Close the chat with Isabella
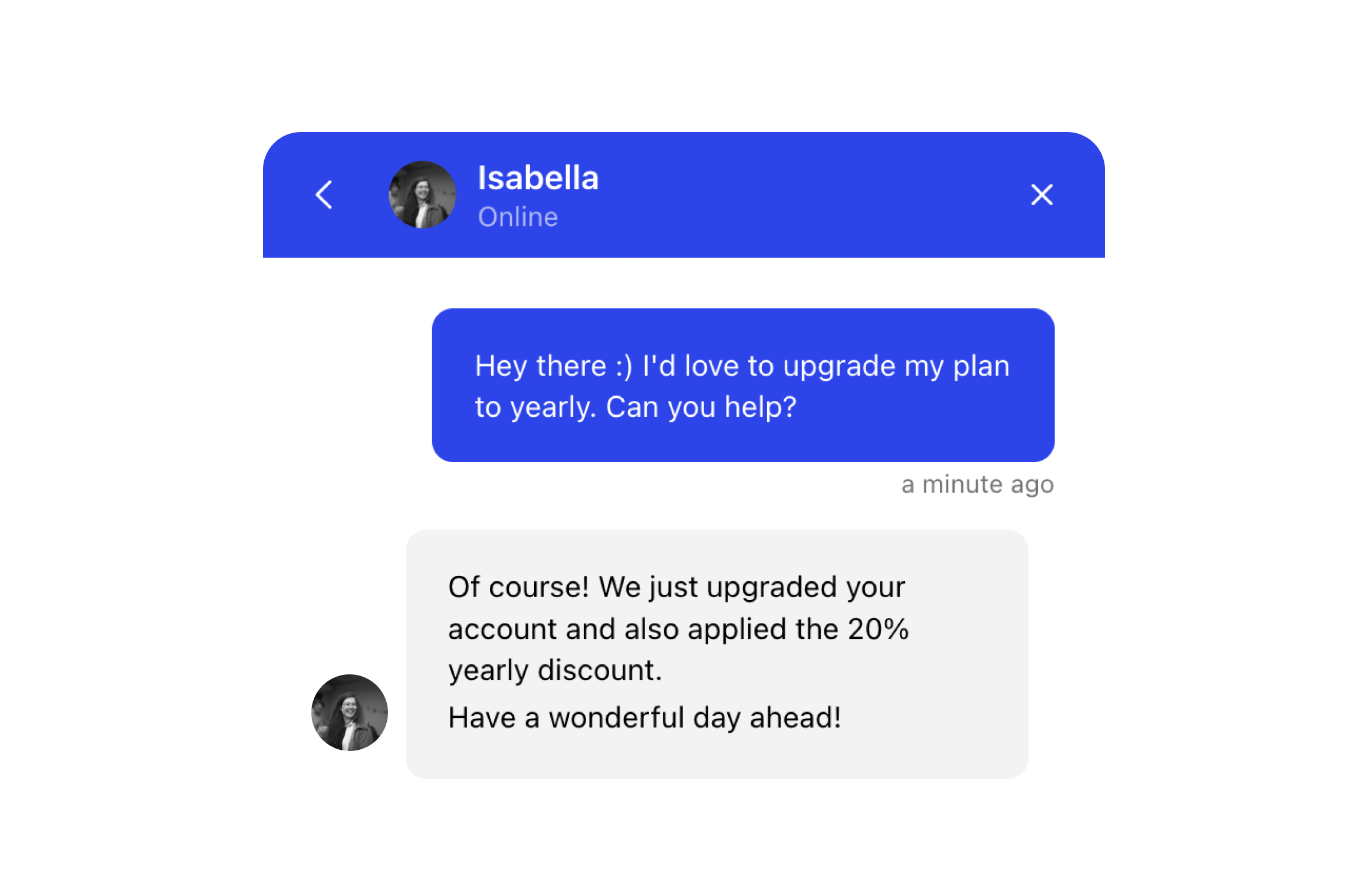 (1041, 195)
